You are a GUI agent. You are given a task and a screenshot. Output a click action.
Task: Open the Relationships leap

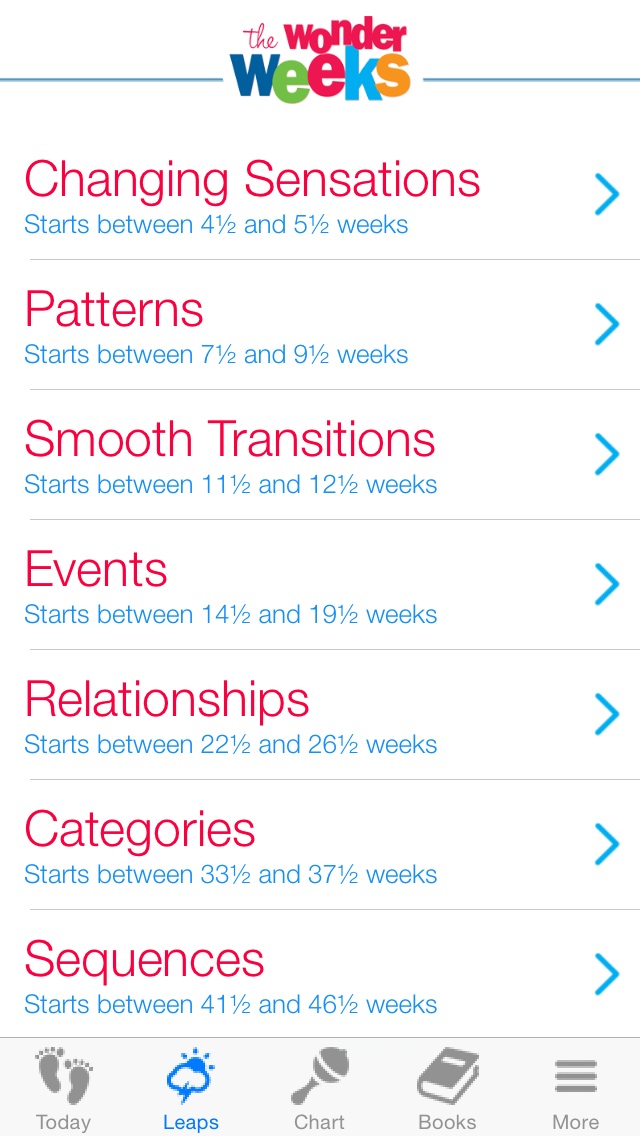[320, 716]
